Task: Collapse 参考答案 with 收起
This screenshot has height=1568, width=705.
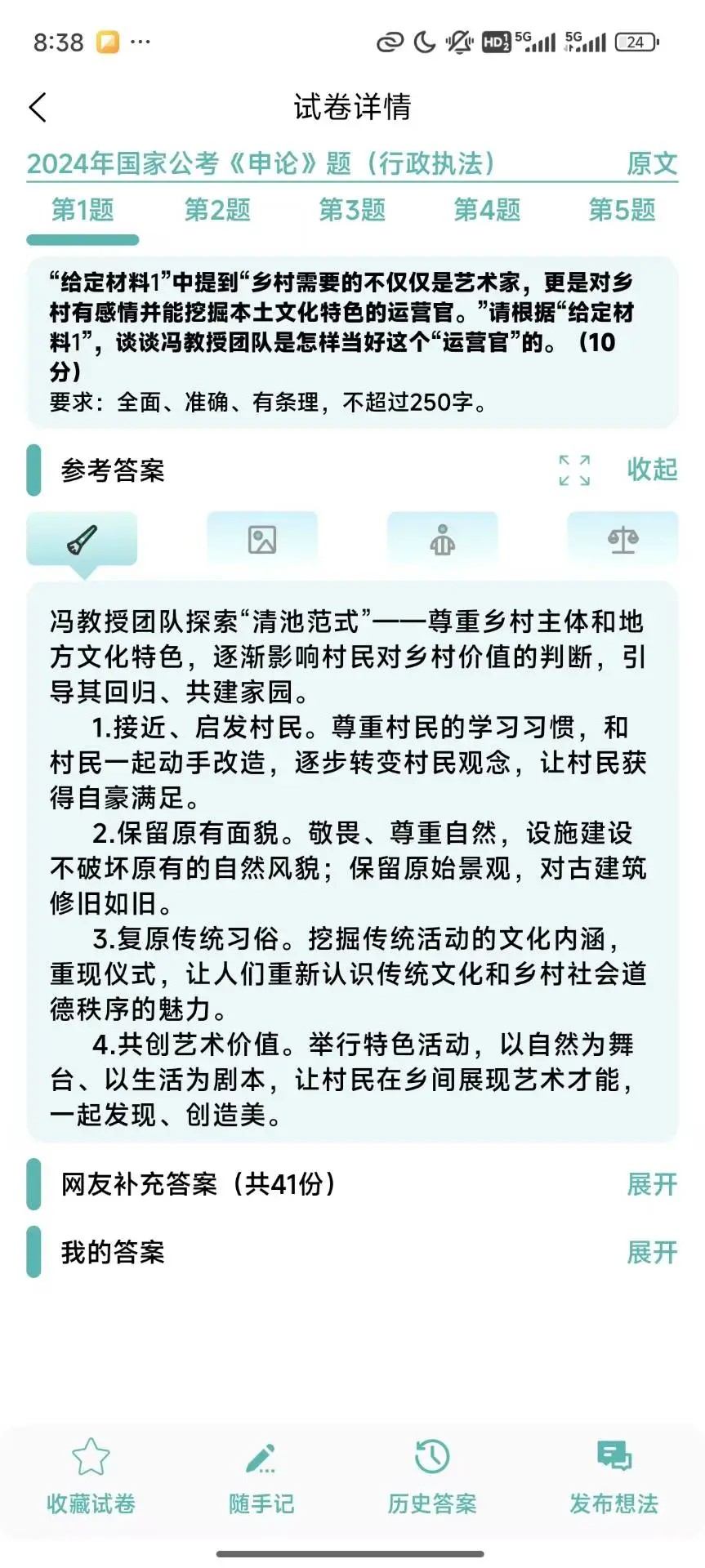Action: tap(651, 470)
